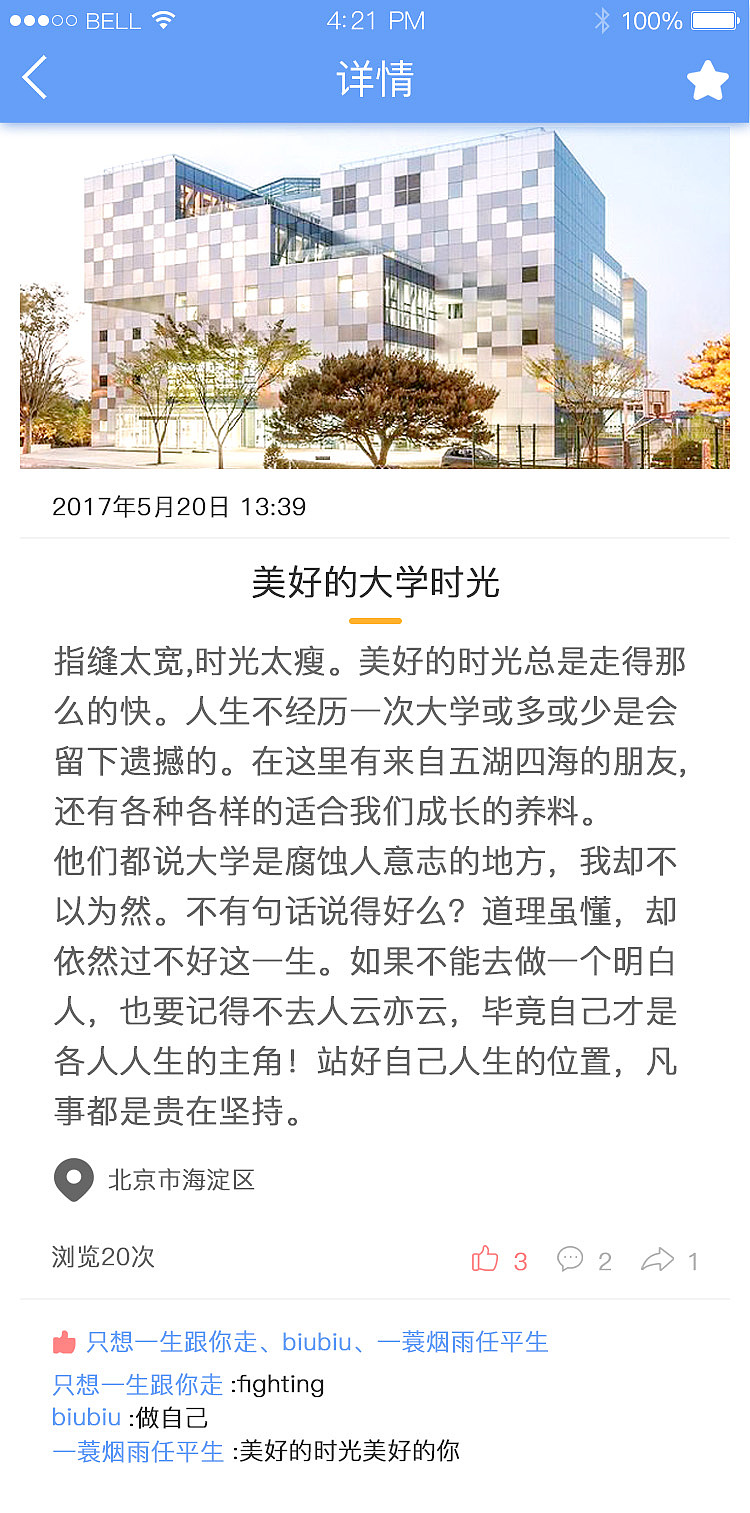Open 一蓑烟雨任平生's profile link
The height and width of the screenshot is (1513, 750).
click(x=138, y=1451)
